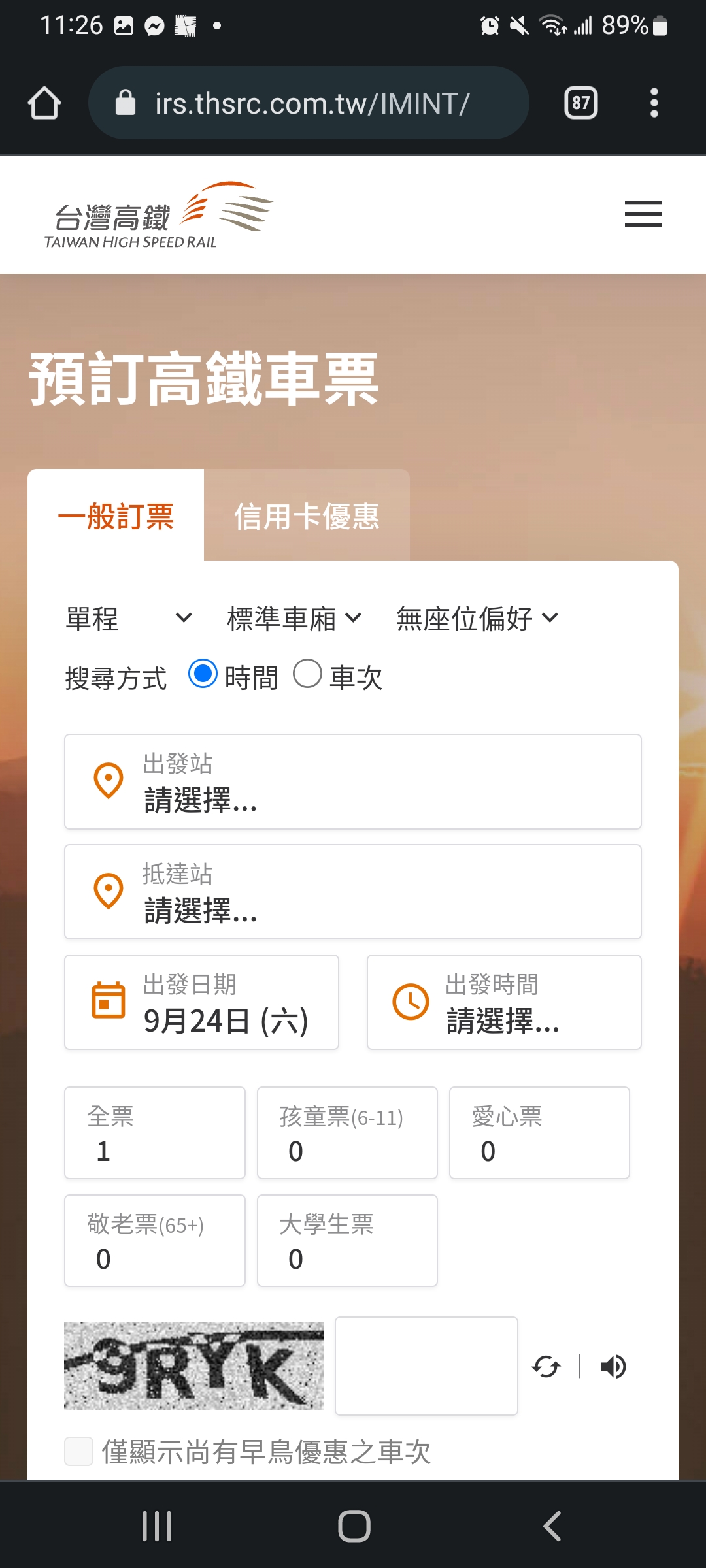Open the hamburger navigation menu
This screenshot has width=706, height=1568.
[643, 214]
